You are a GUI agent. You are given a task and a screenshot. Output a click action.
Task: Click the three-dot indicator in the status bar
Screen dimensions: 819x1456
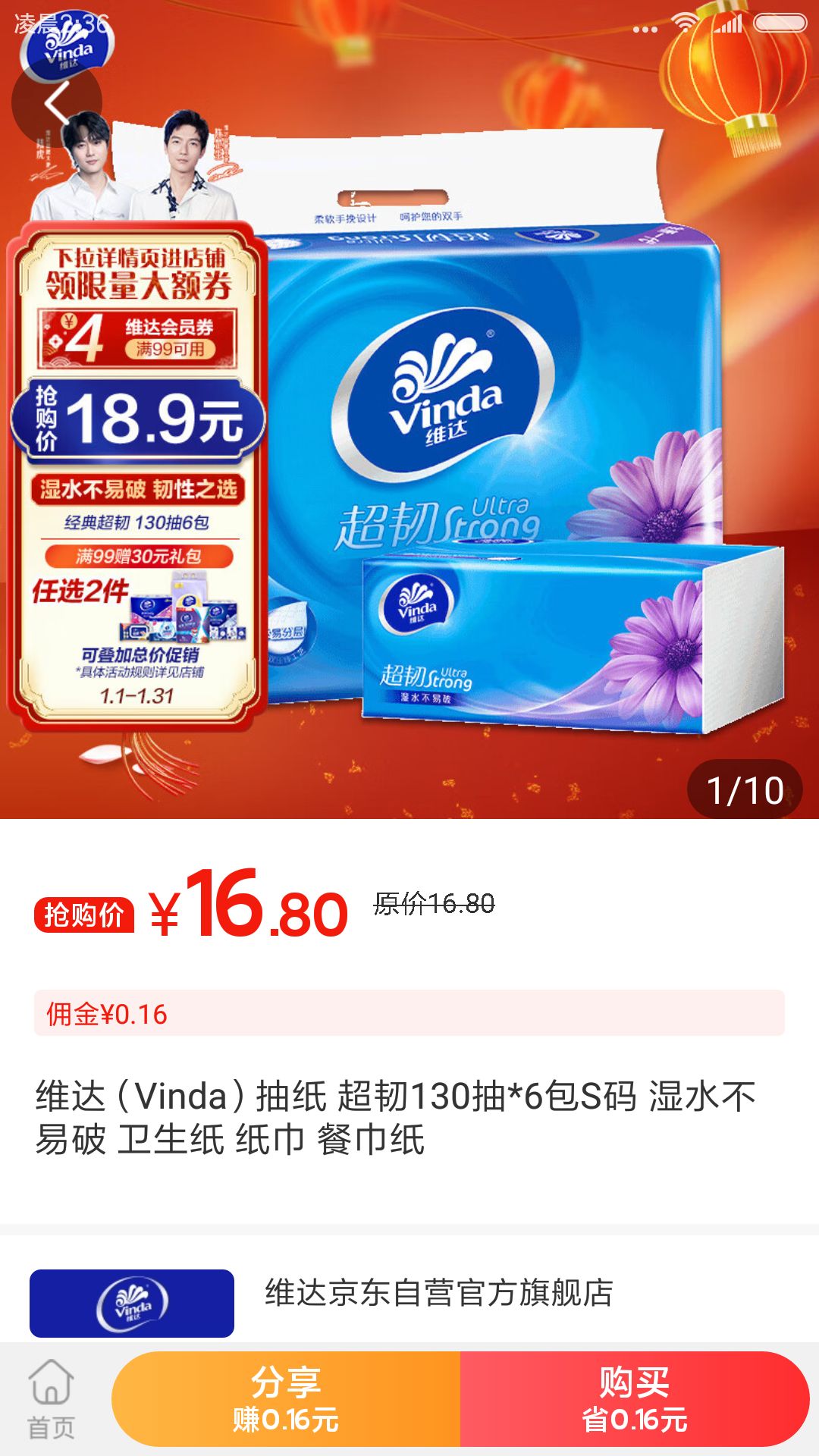644,29
